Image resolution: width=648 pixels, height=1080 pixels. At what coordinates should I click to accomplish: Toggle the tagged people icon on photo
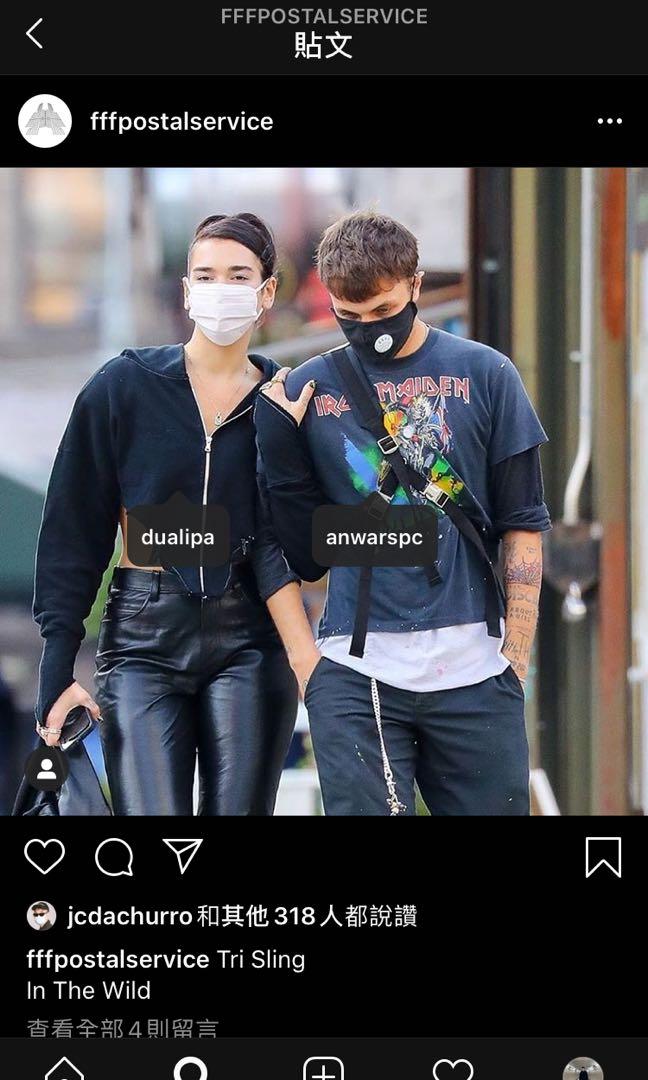click(46, 768)
